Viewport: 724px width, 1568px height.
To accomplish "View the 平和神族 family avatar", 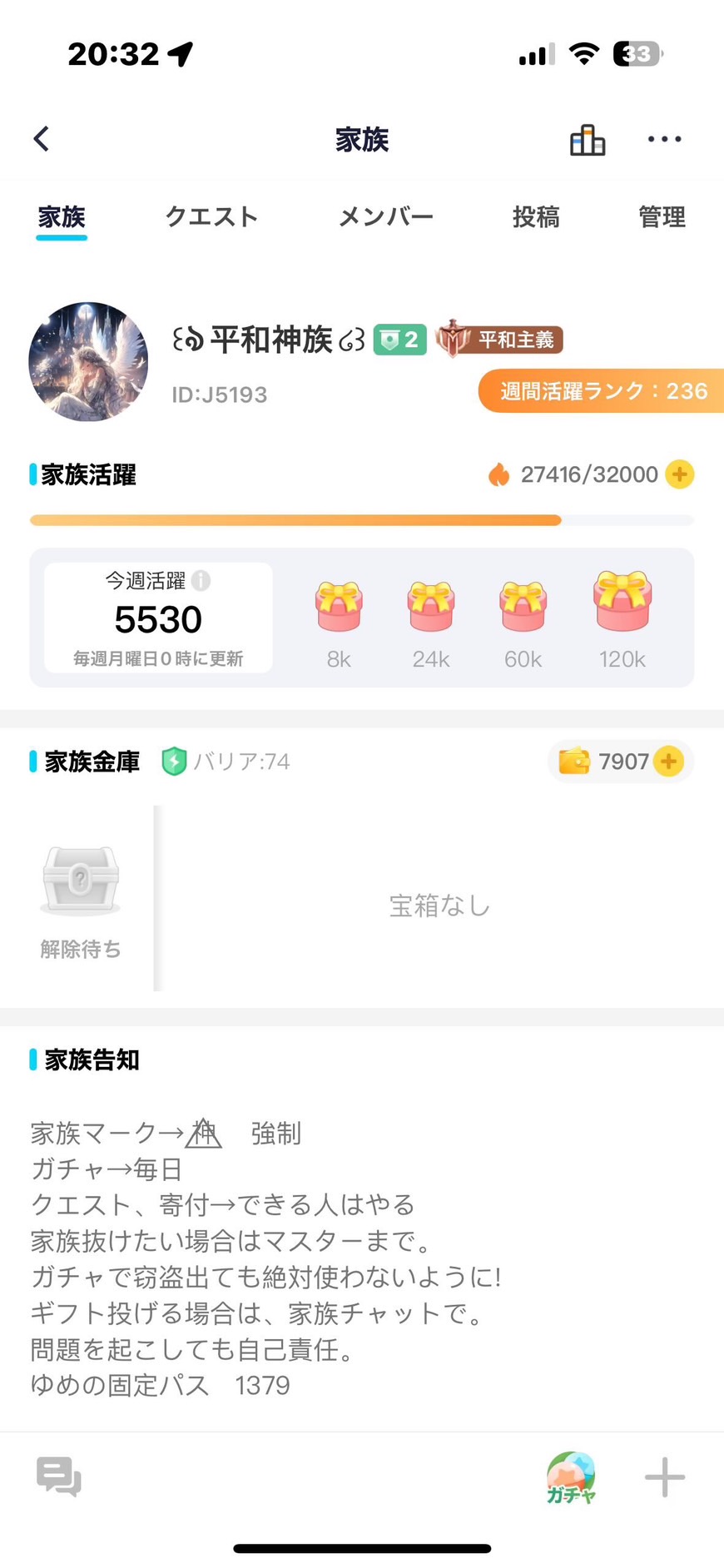I will [88, 362].
